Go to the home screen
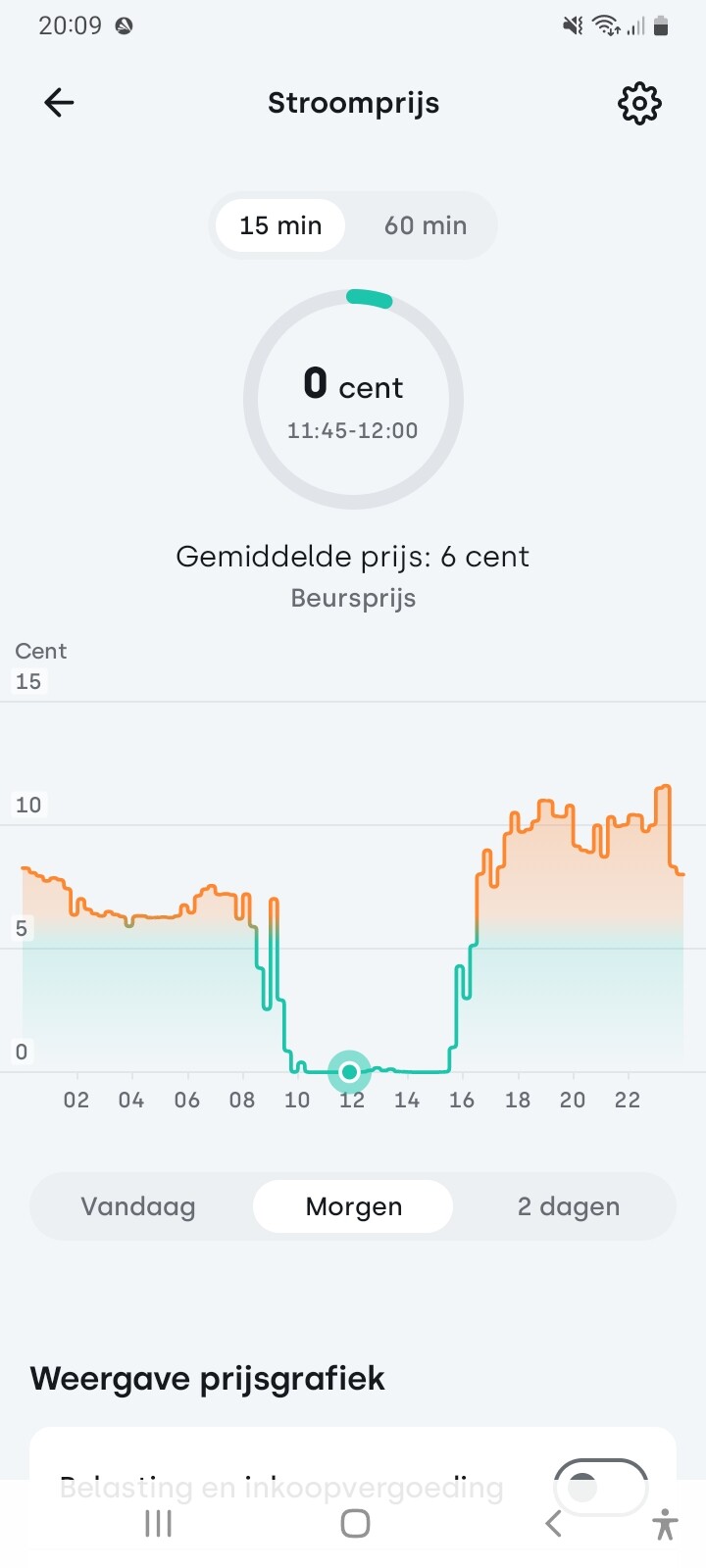This screenshot has height=1568, width=706. 355,1524
